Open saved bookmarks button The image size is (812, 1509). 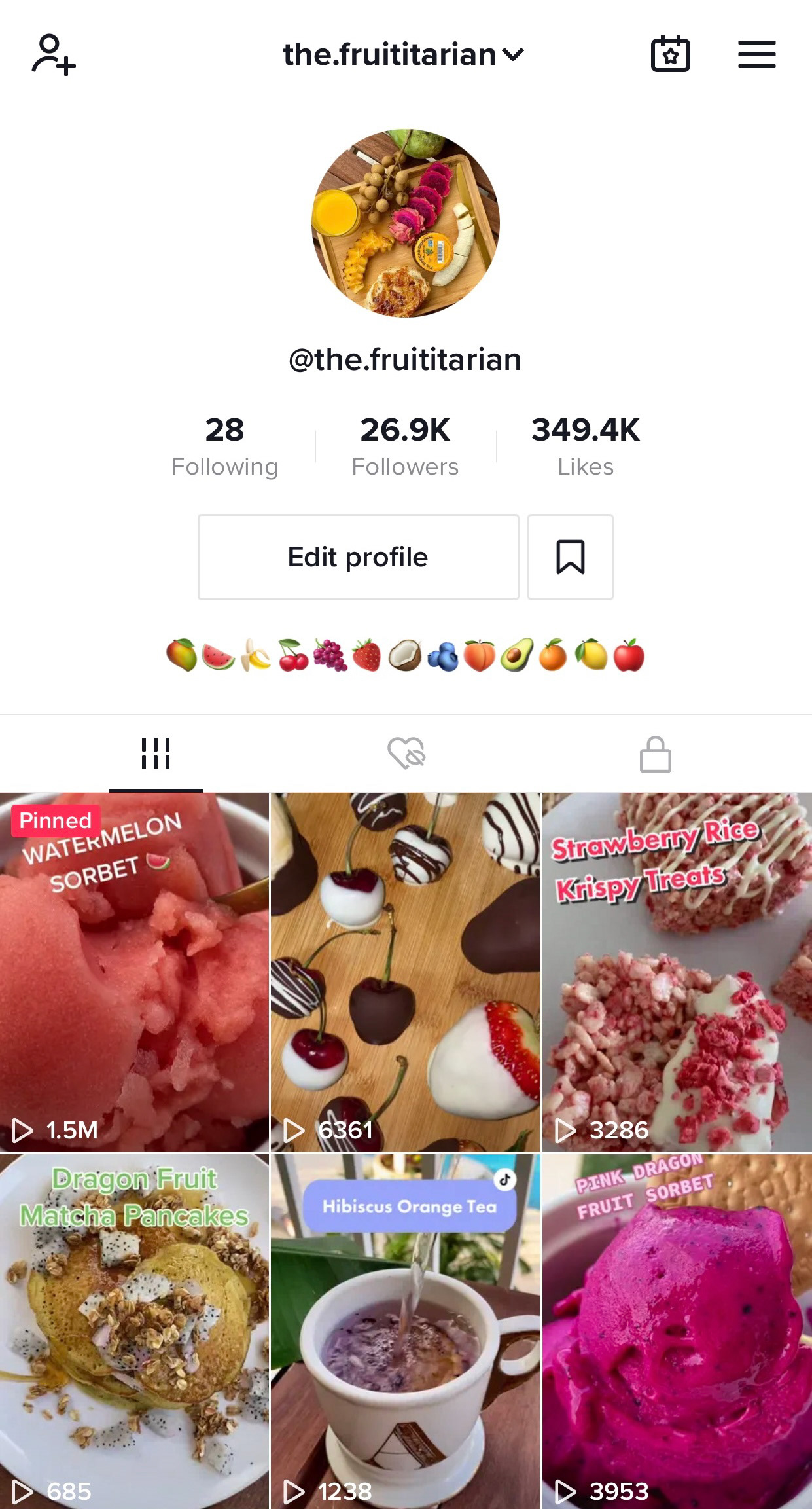pos(571,557)
